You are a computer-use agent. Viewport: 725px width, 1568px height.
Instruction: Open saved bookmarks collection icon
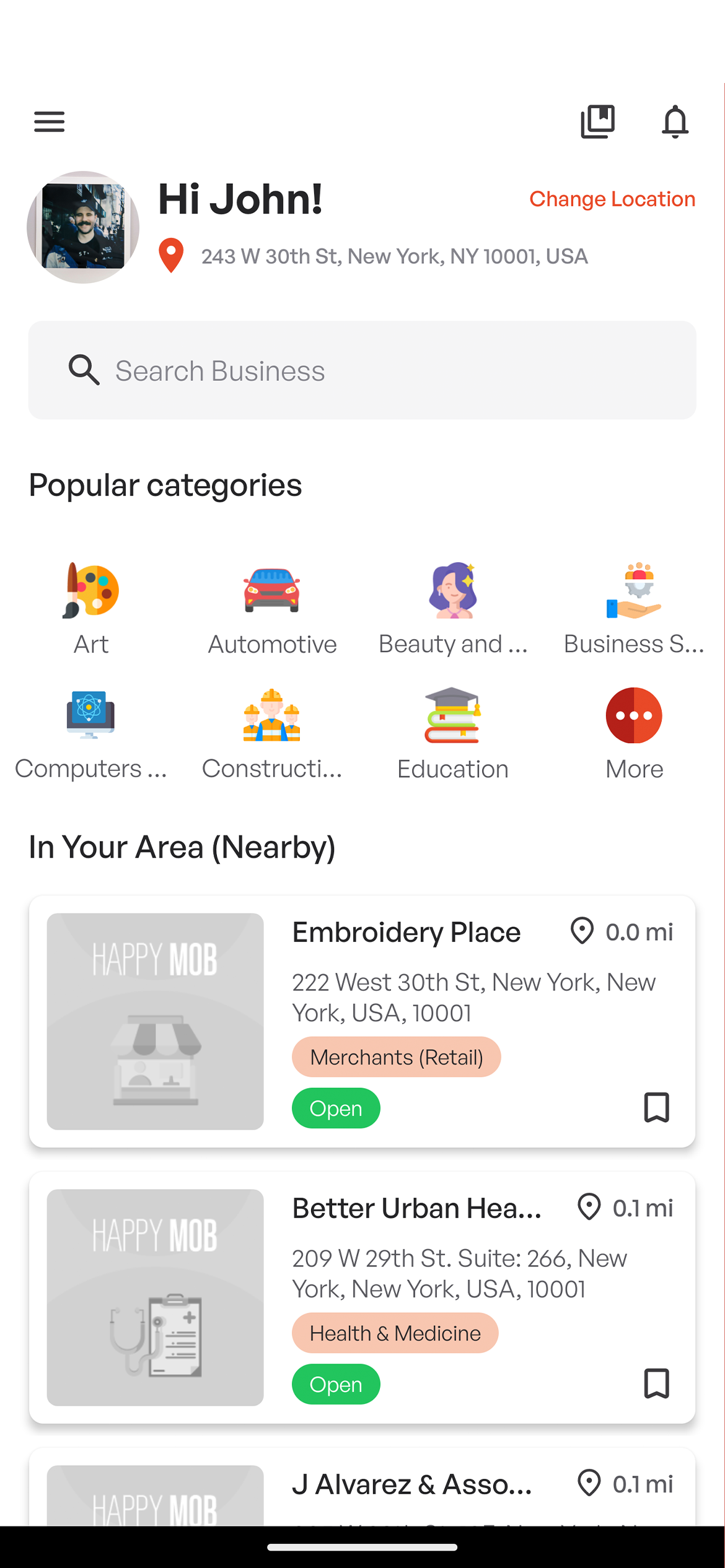coord(597,122)
